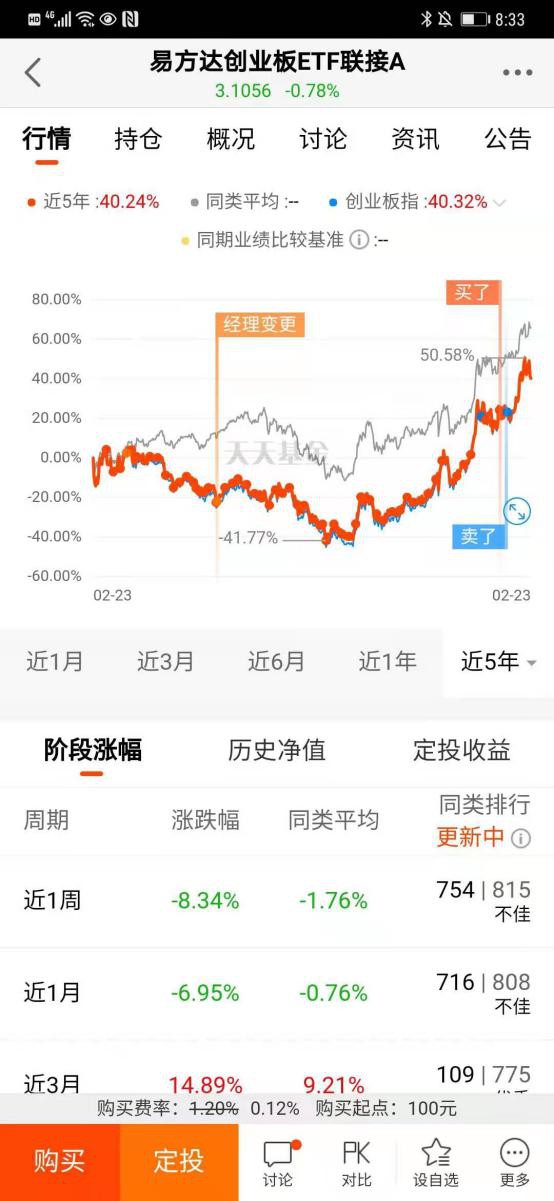
Task: Tap the orange 购买 button
Action: 60,1161
